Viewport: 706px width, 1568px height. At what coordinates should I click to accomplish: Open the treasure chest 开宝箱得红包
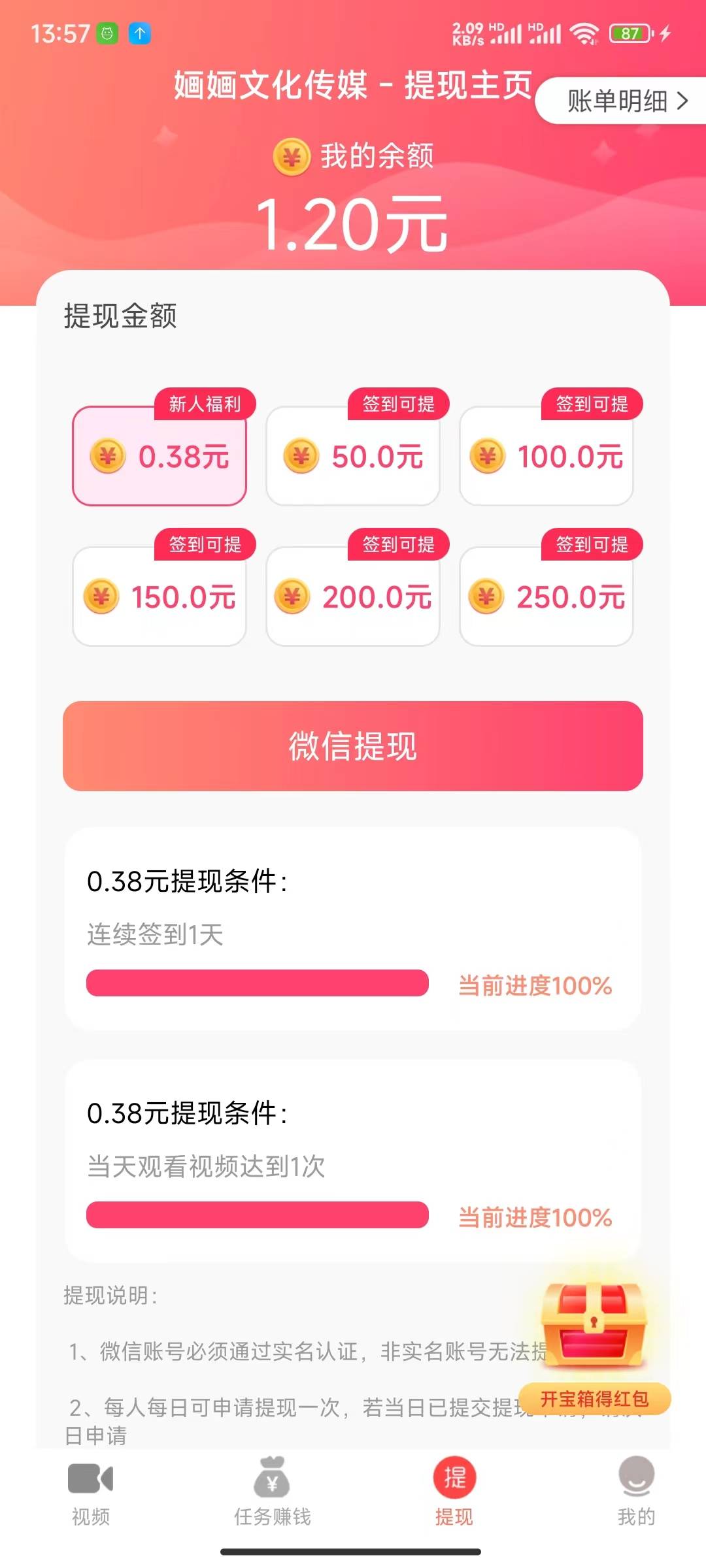595,1348
